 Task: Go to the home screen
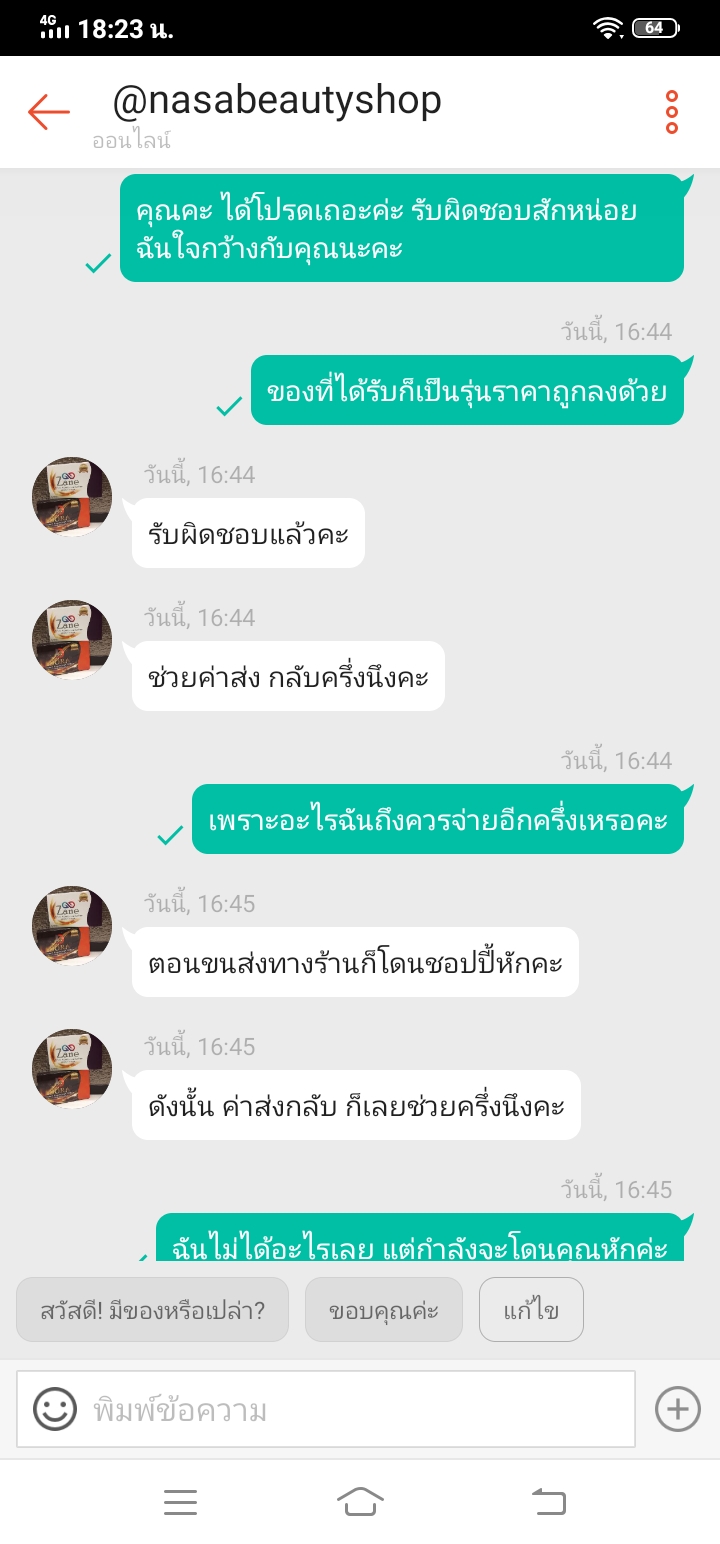[360, 1502]
